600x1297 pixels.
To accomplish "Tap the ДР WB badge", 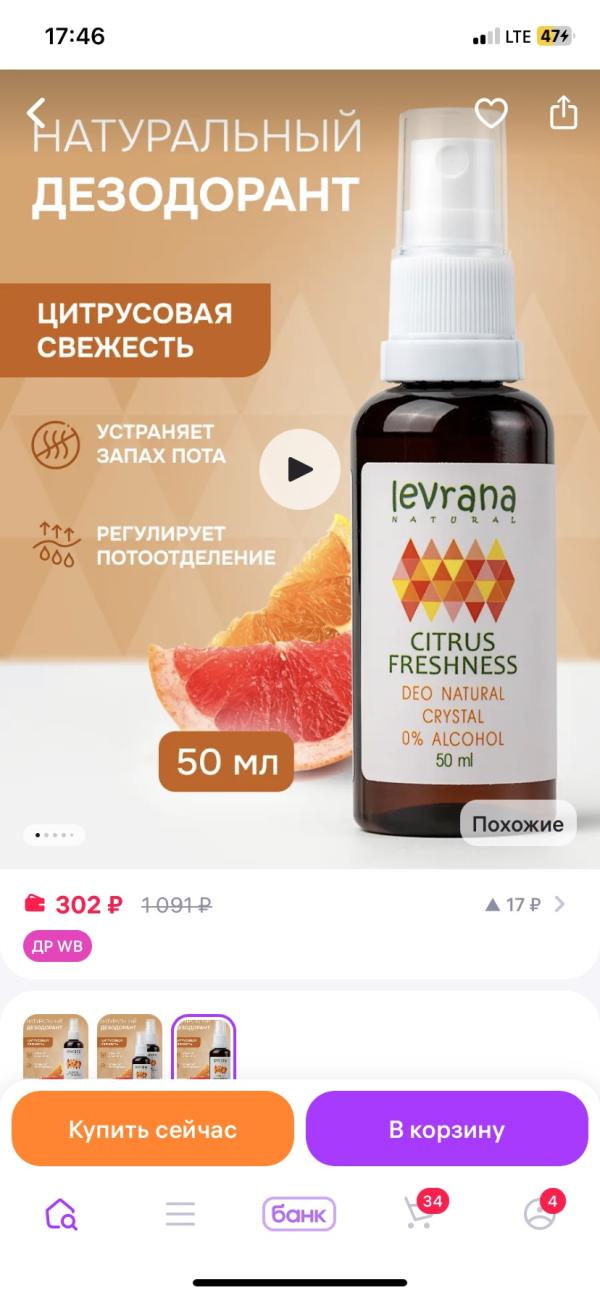I will (x=57, y=946).
